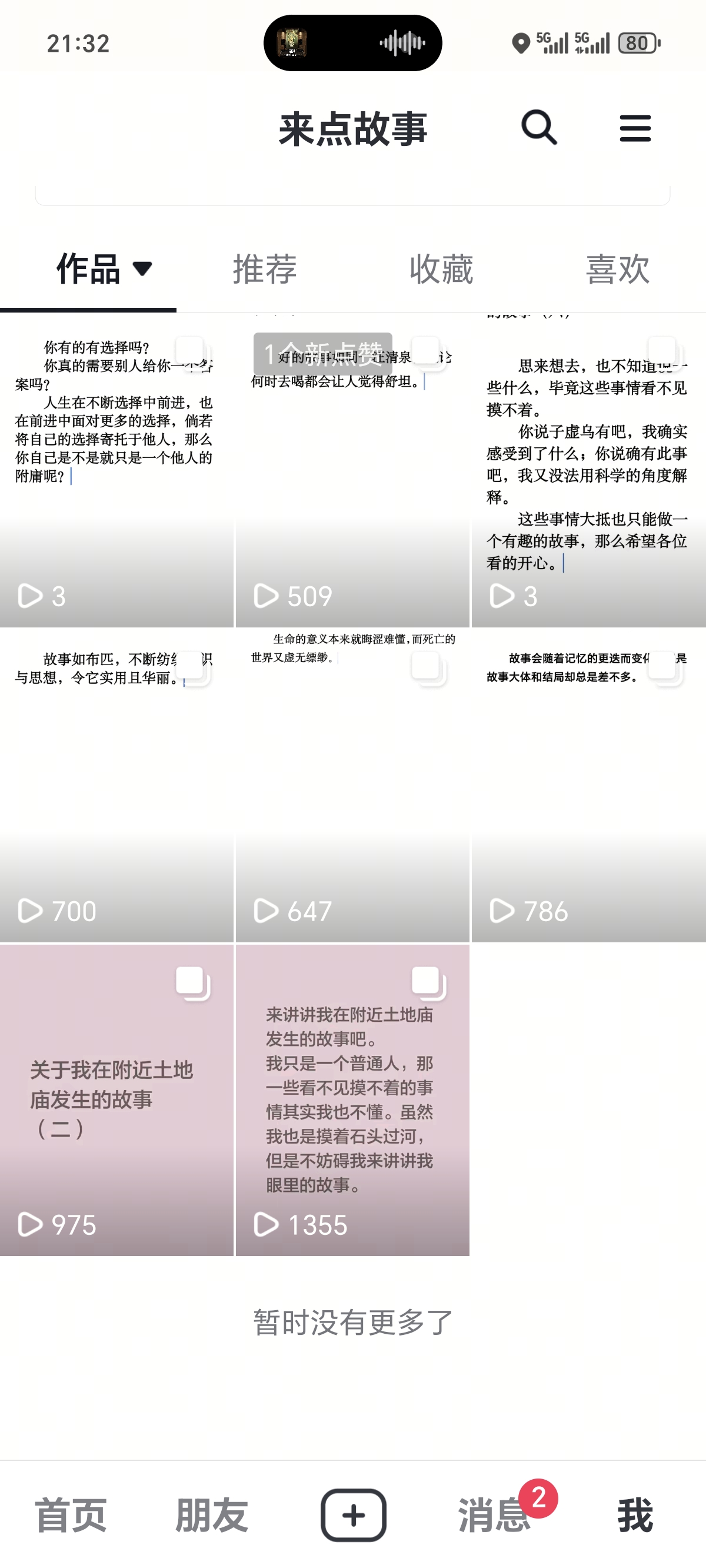Select the 我 profile tab
Image resolution: width=706 pixels, height=1568 pixels.
(x=635, y=1516)
